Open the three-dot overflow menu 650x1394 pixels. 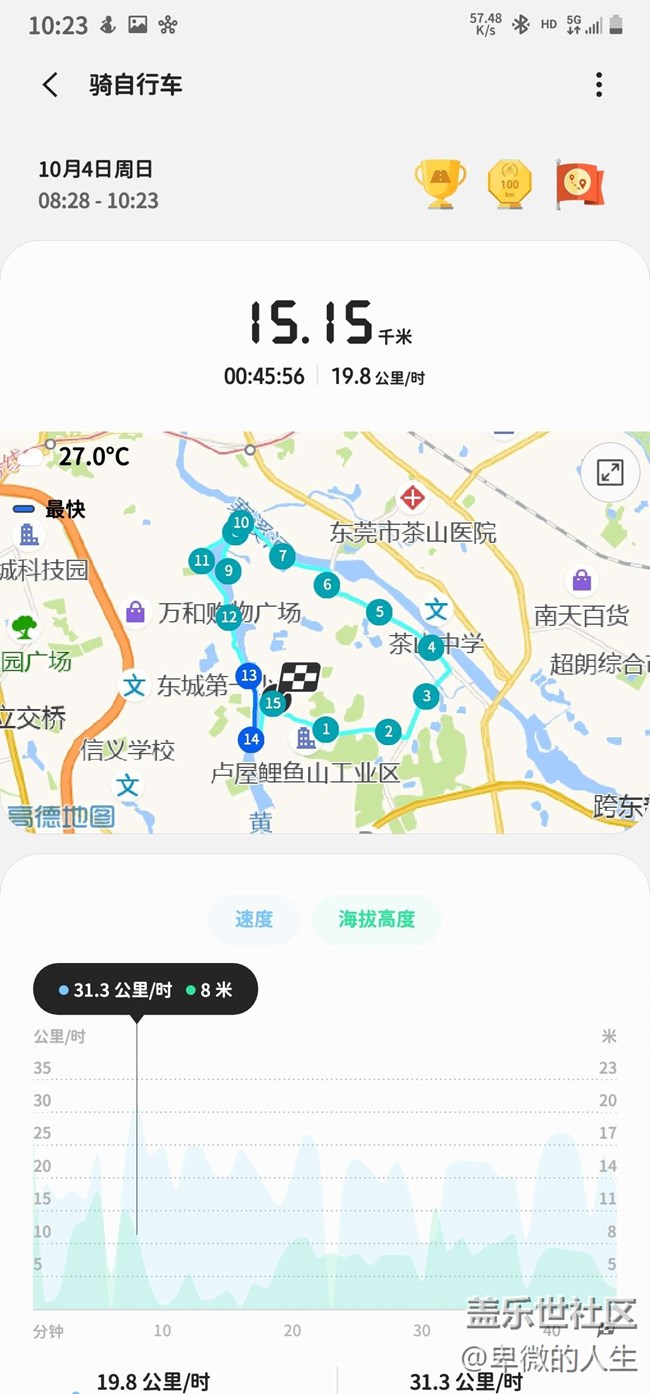point(599,85)
